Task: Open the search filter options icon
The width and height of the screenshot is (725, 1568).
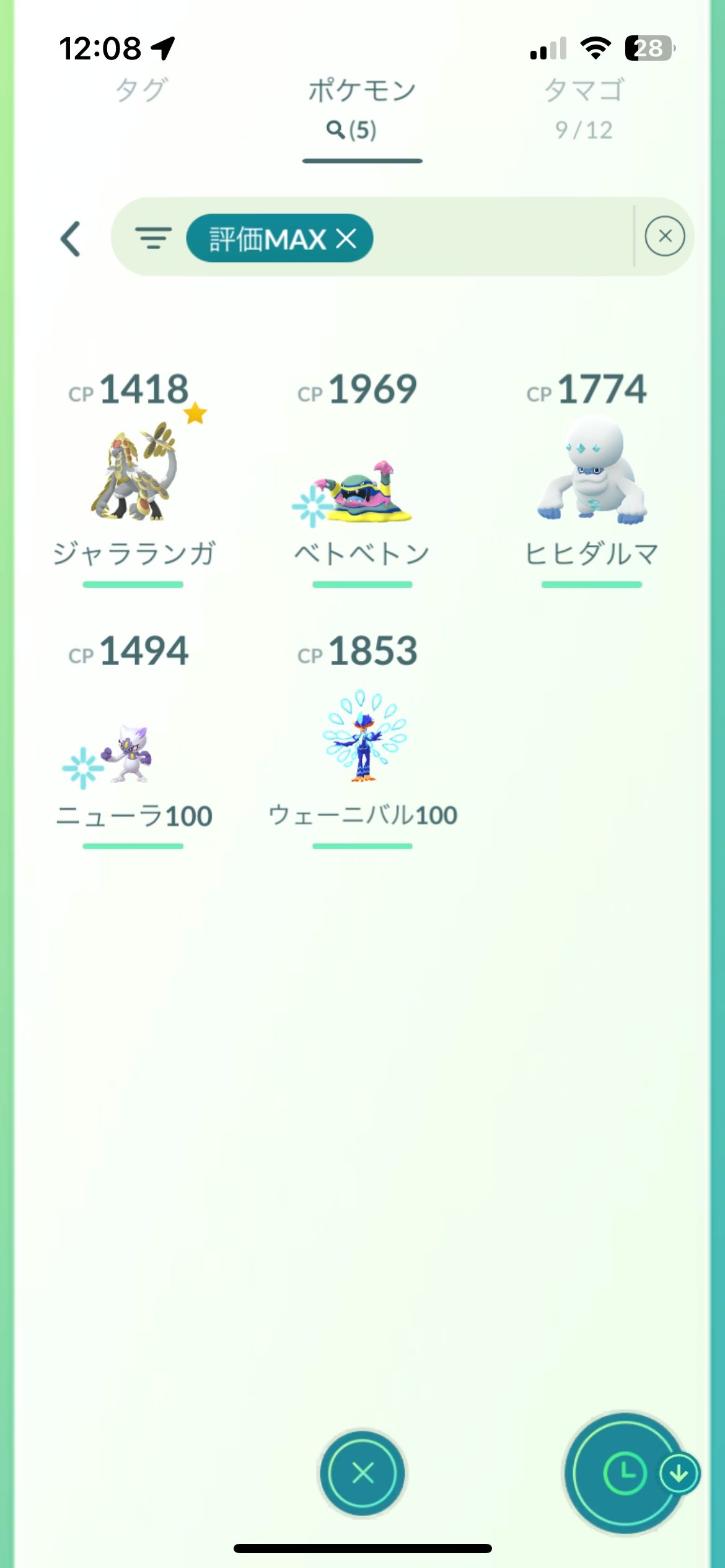Action: (153, 238)
